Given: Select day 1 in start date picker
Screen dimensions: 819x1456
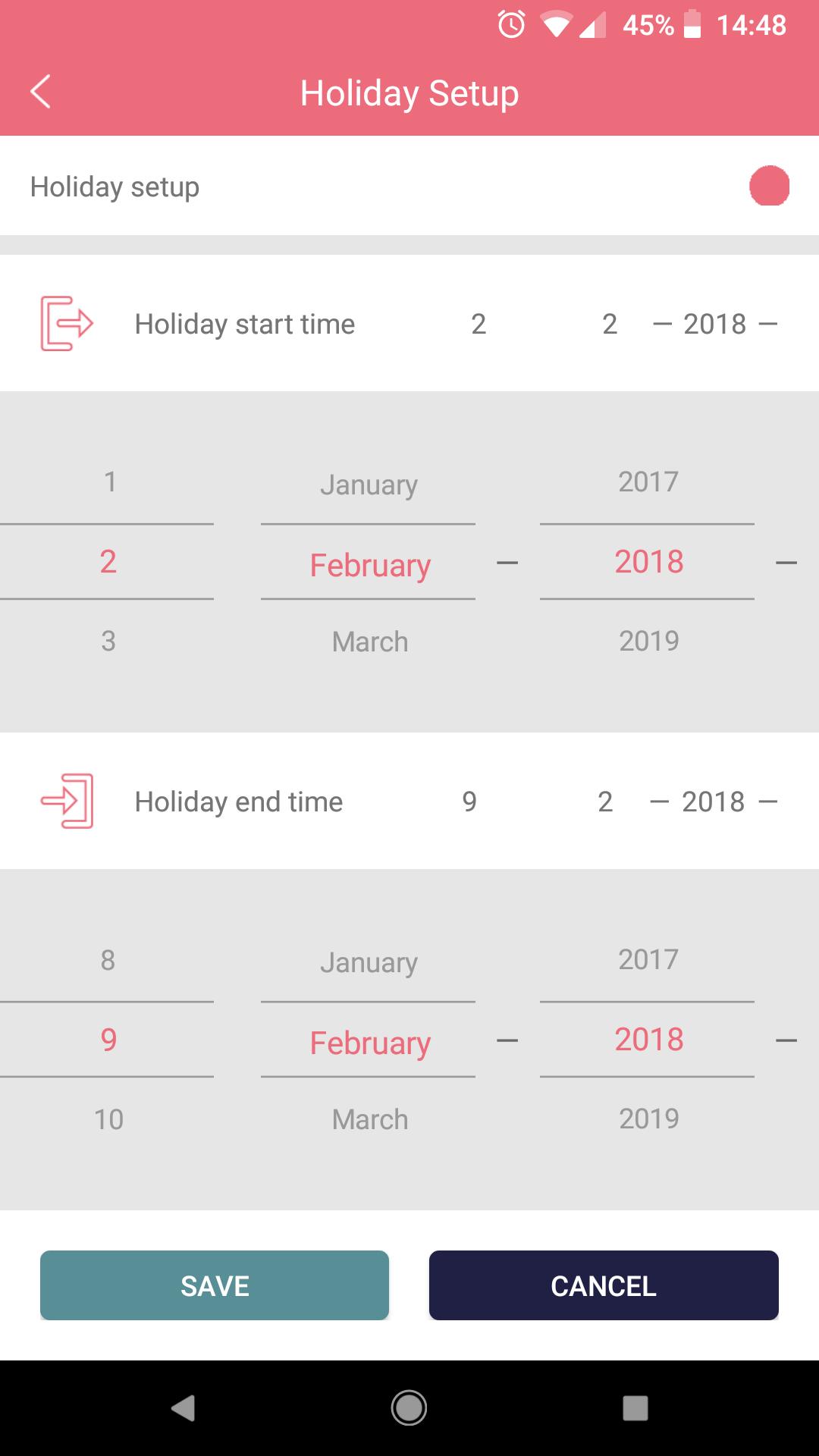Looking at the screenshot, I should tap(109, 482).
